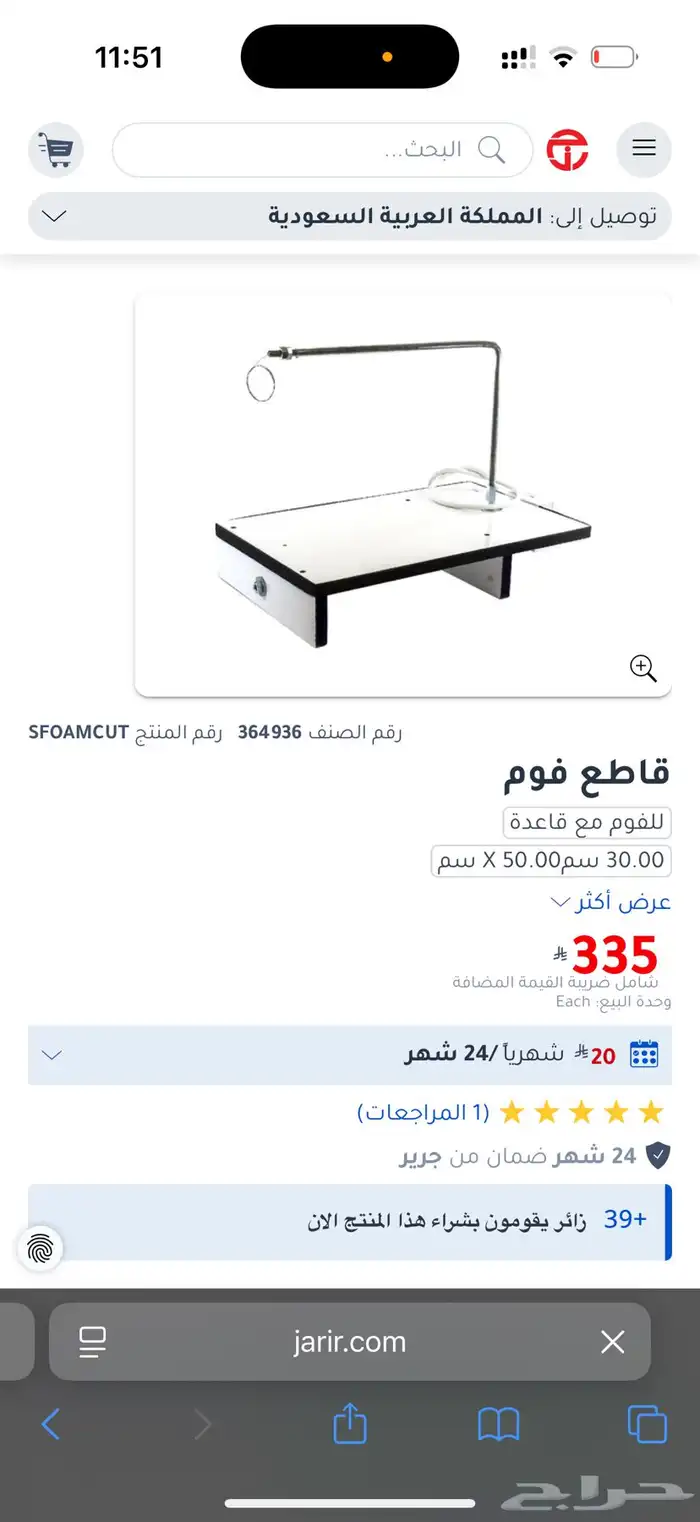Tap the search field in the header

point(322,150)
